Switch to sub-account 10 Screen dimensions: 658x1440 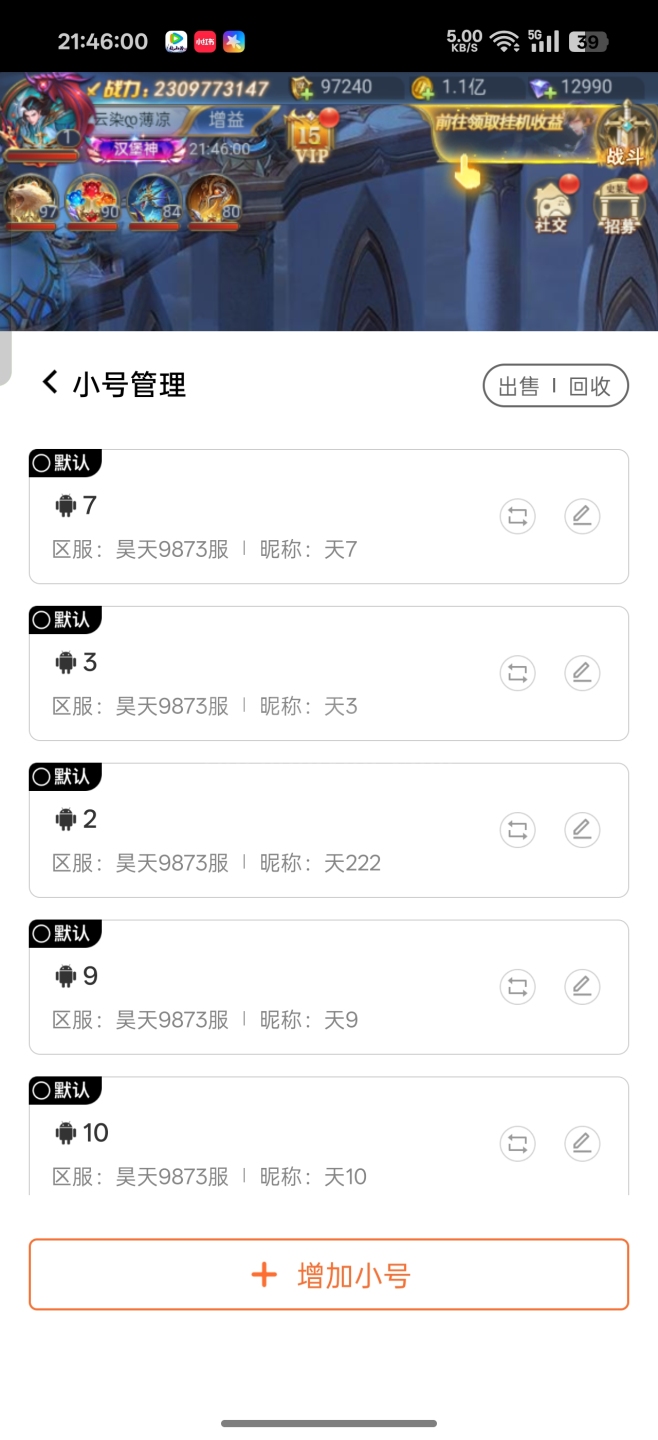point(517,1144)
